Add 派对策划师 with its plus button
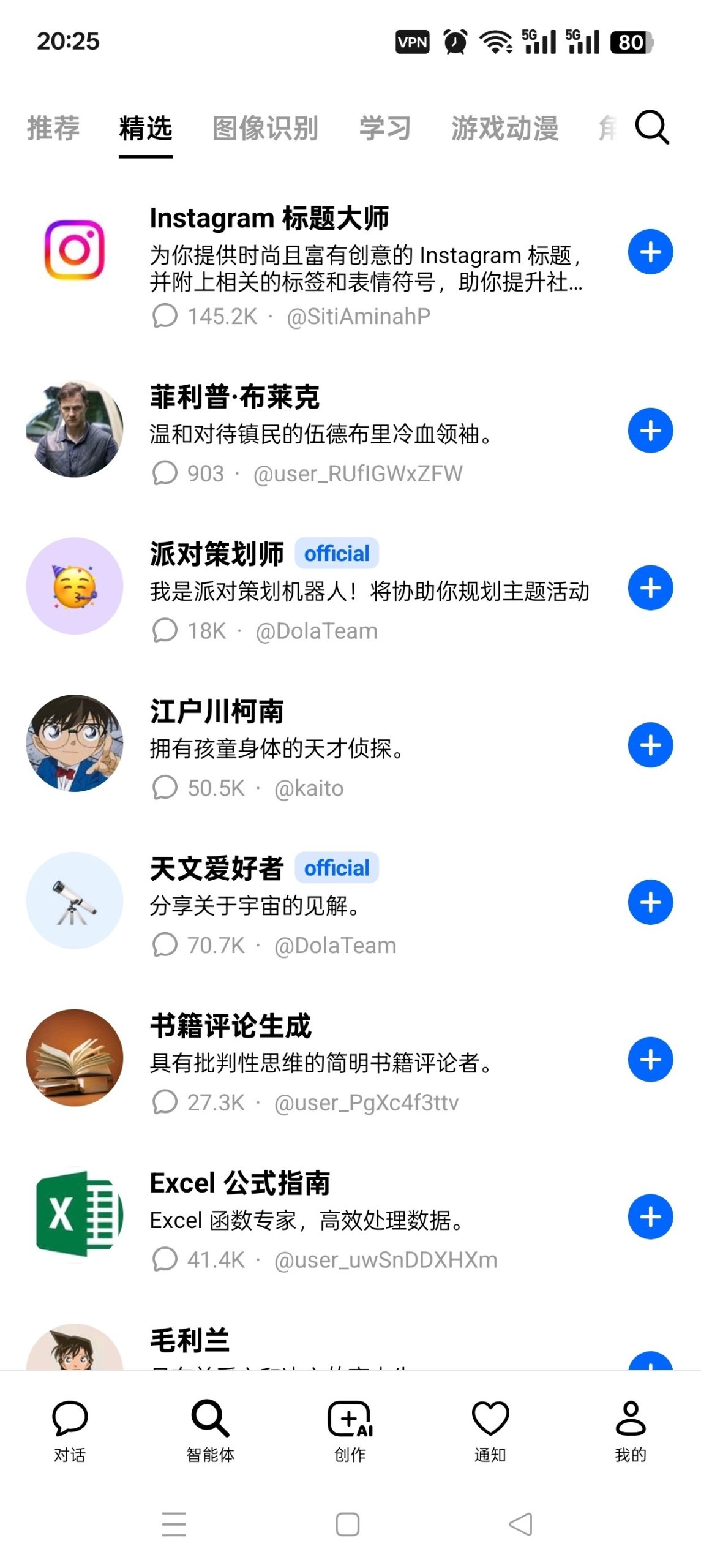 (x=650, y=587)
